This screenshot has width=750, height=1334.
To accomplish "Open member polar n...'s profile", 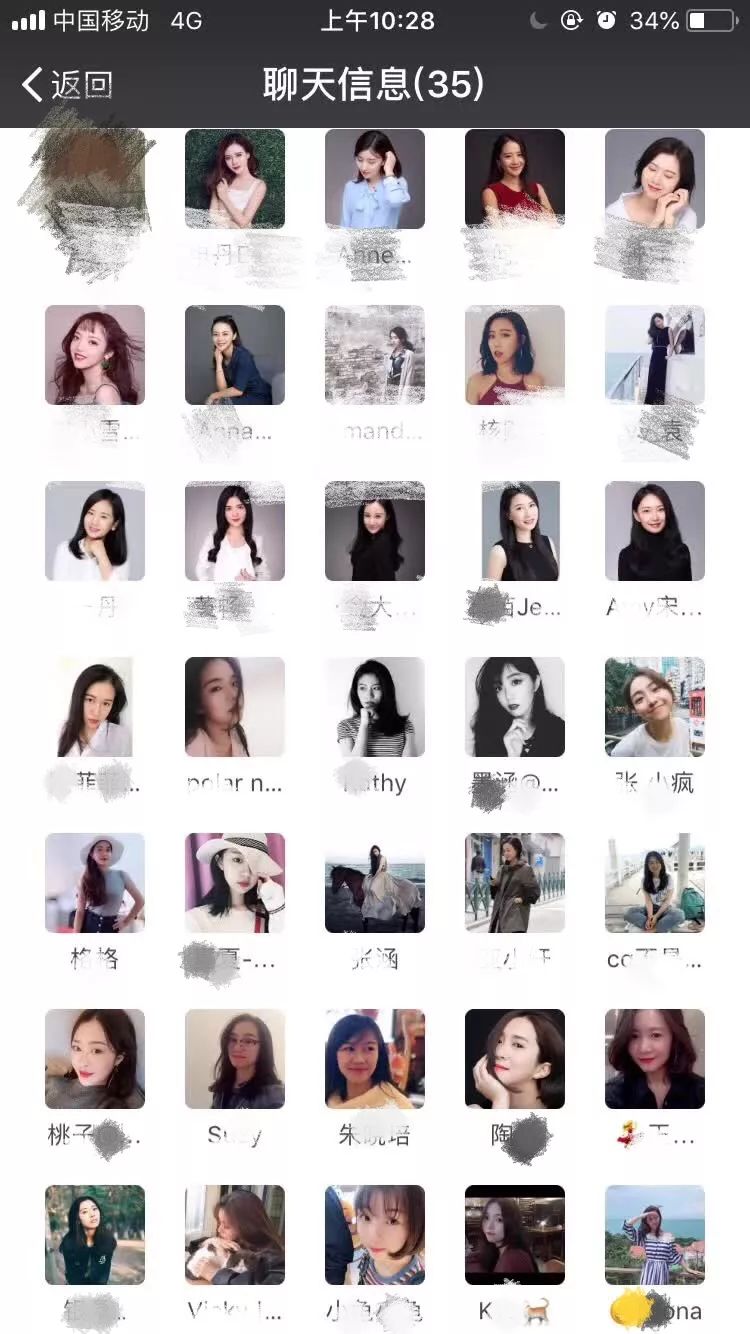I will coord(235,707).
